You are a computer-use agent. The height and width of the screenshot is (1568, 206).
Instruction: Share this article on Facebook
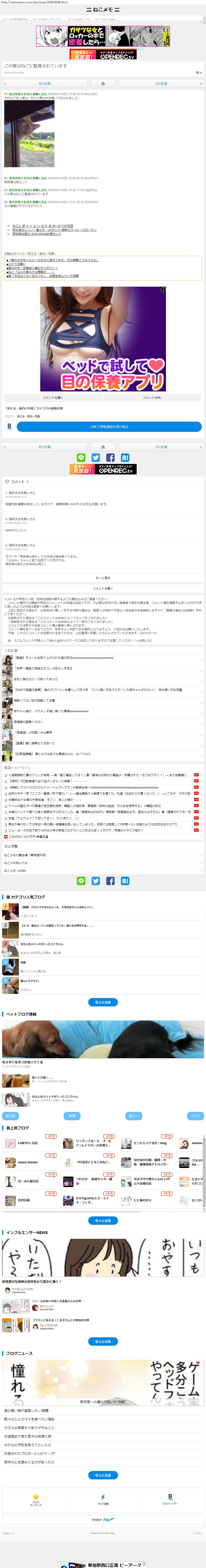110,457
